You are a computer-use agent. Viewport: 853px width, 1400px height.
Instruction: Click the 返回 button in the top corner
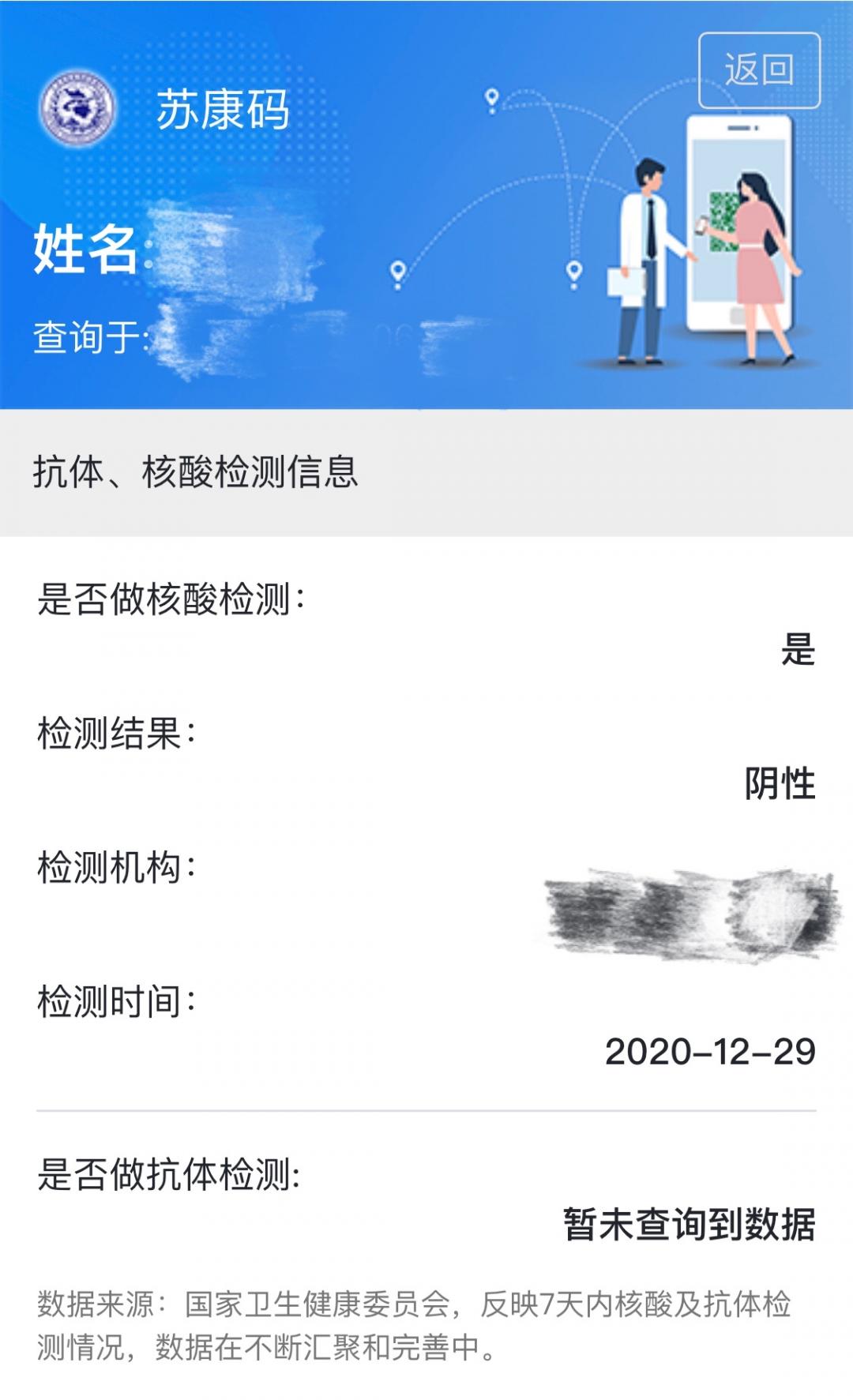click(761, 71)
